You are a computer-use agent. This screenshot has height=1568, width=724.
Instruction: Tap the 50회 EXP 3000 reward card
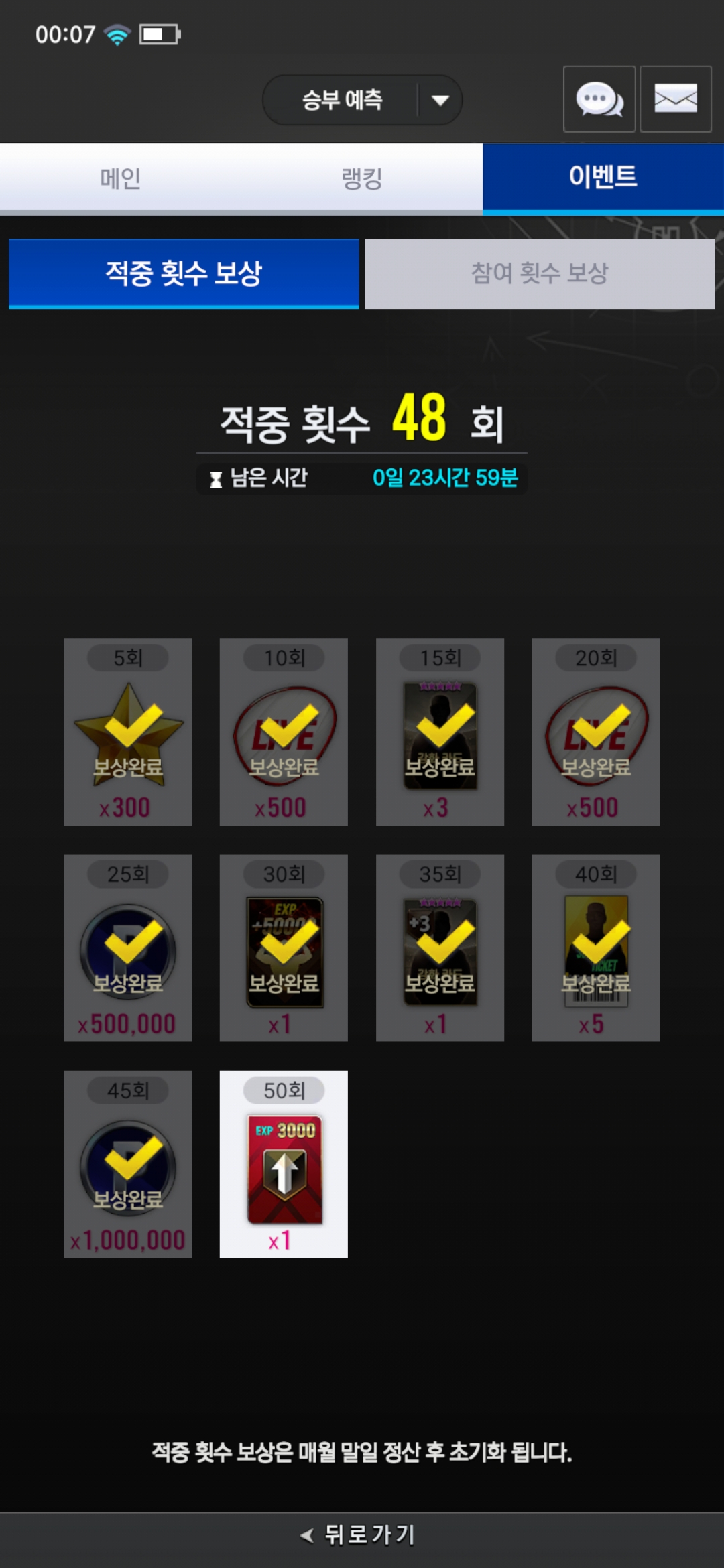284,1164
